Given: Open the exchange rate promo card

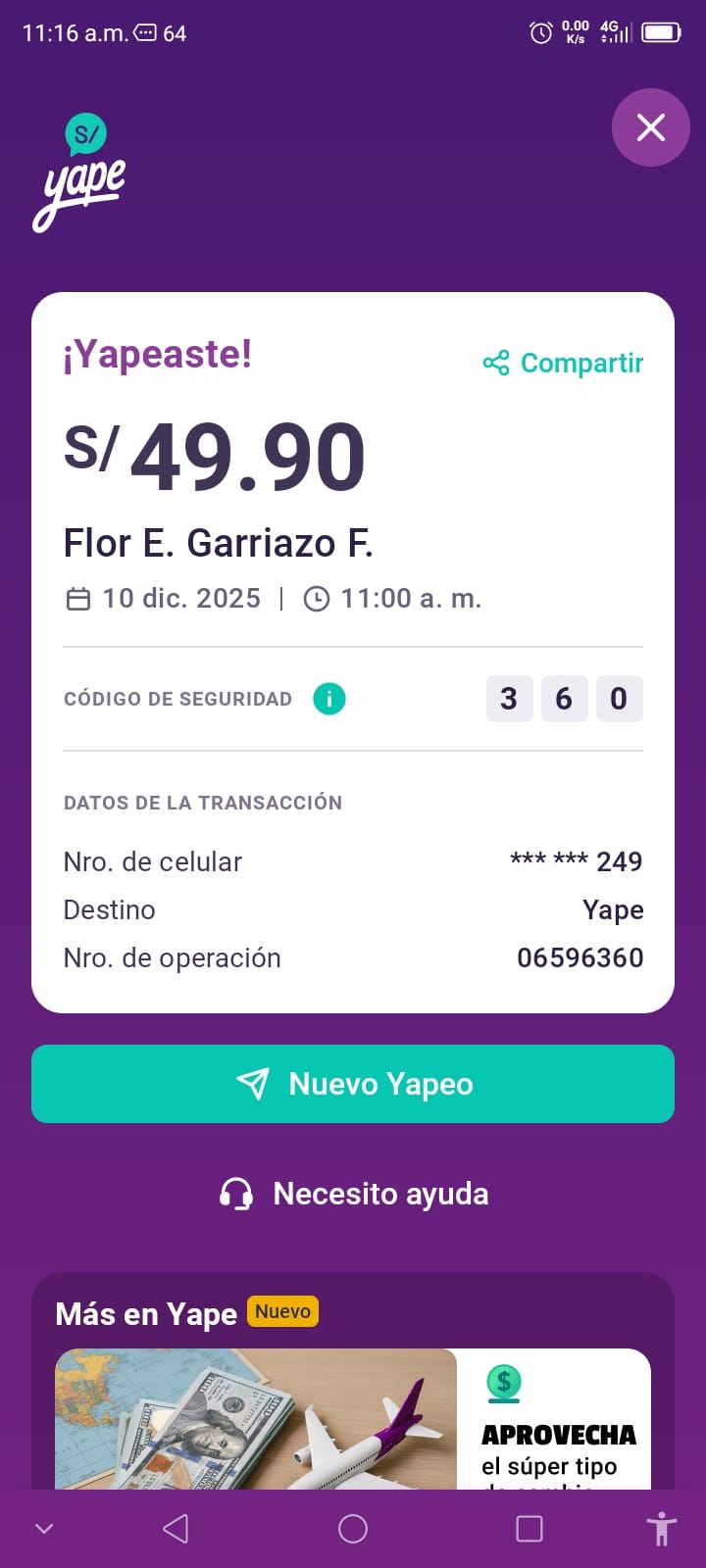Looking at the screenshot, I should point(353,1421).
